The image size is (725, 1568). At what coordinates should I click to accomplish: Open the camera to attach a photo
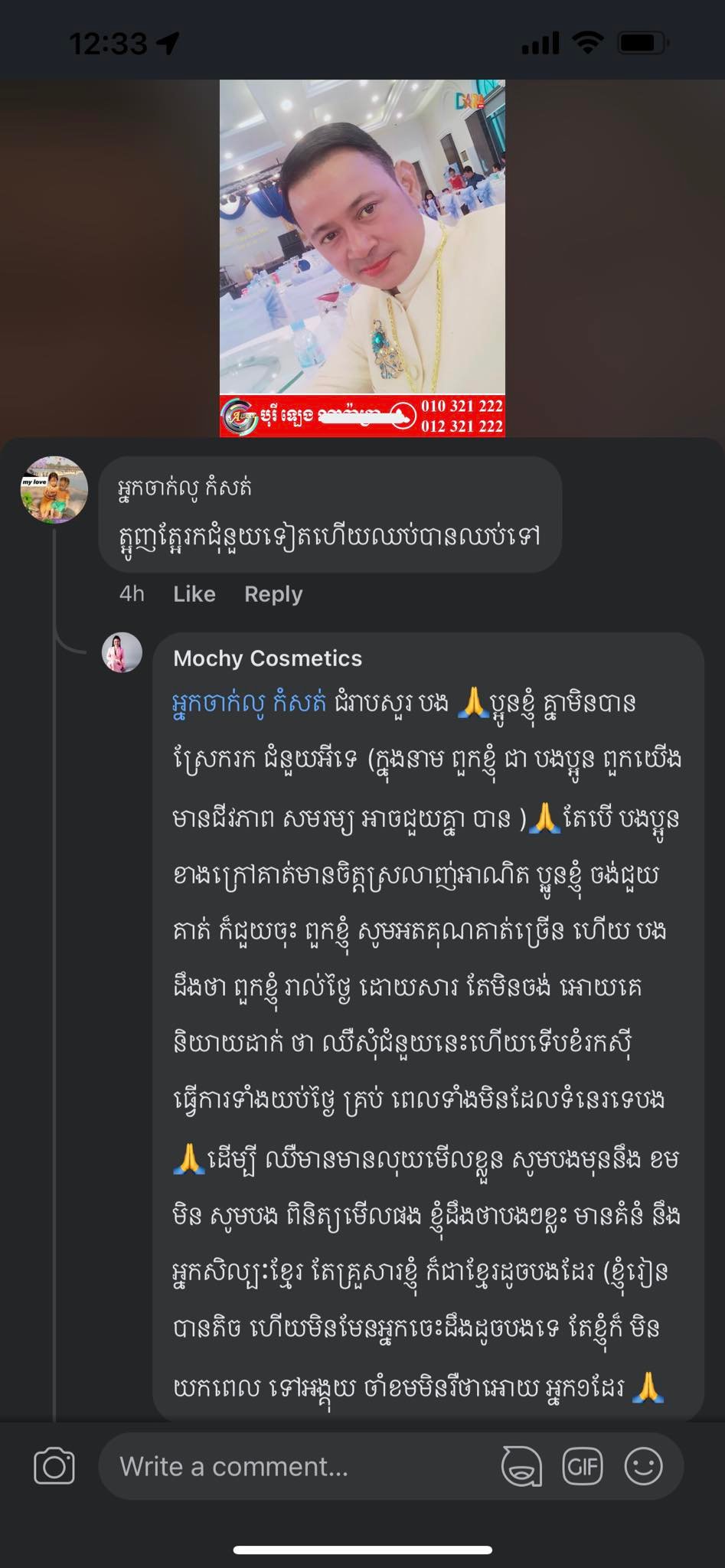[54, 1466]
